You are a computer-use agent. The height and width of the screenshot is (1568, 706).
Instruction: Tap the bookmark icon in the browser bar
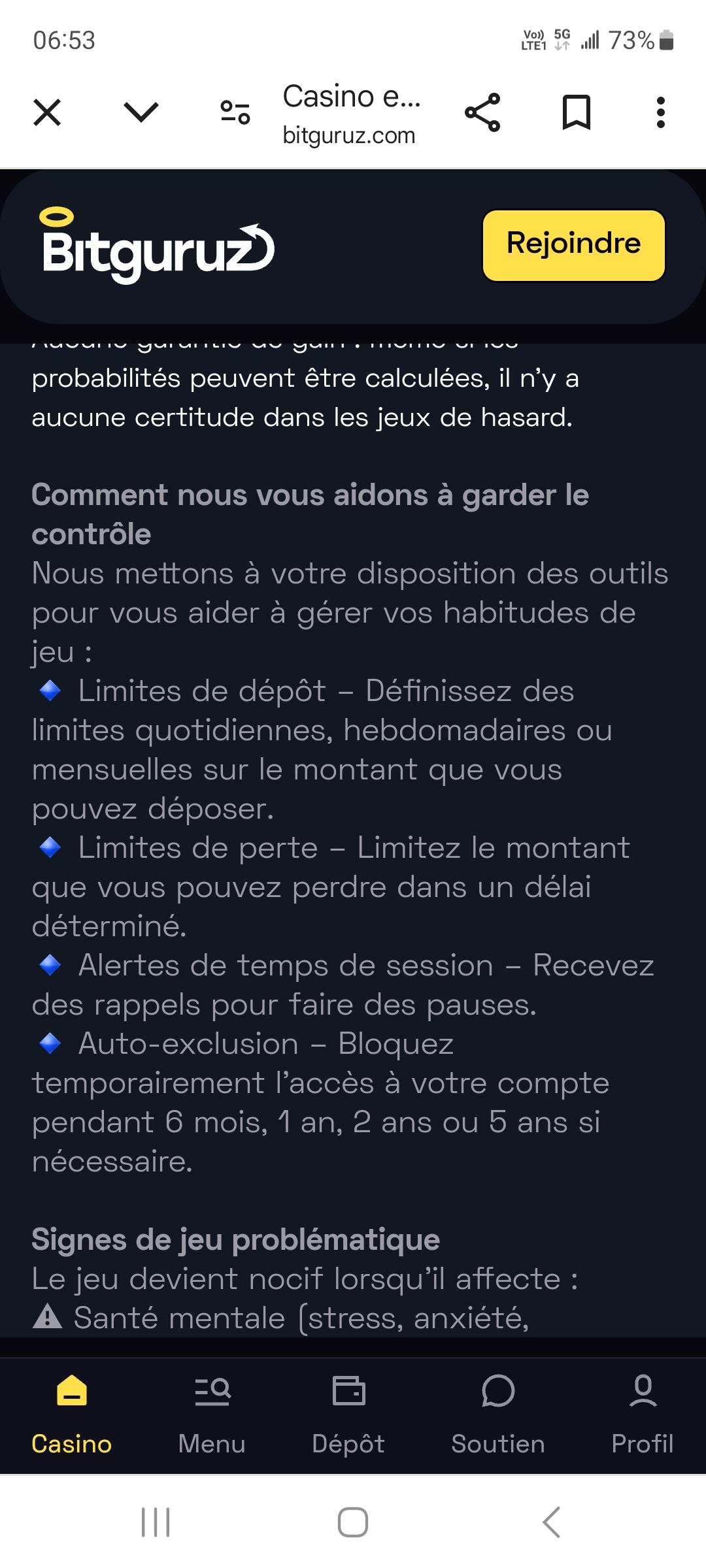coord(576,112)
